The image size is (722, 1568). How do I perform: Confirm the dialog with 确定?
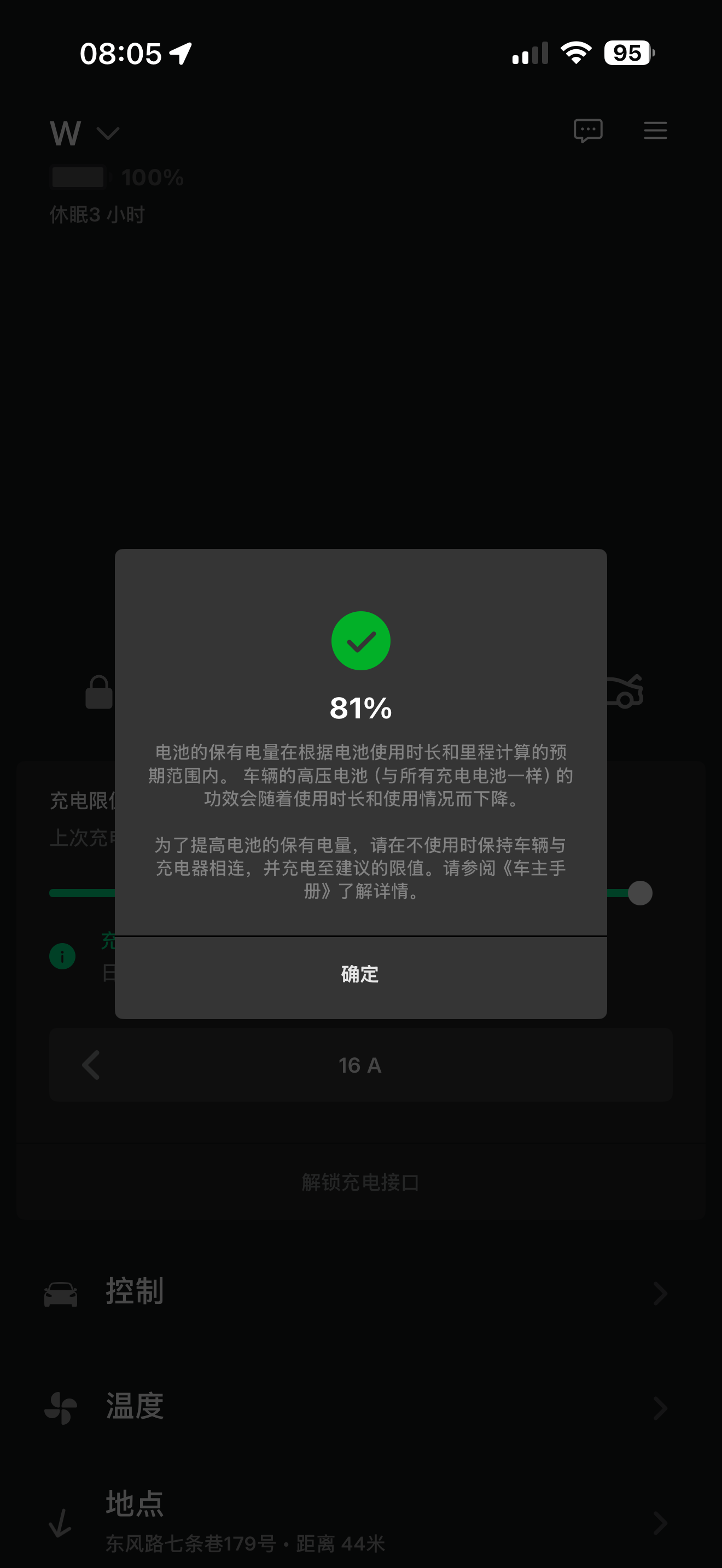[360, 974]
